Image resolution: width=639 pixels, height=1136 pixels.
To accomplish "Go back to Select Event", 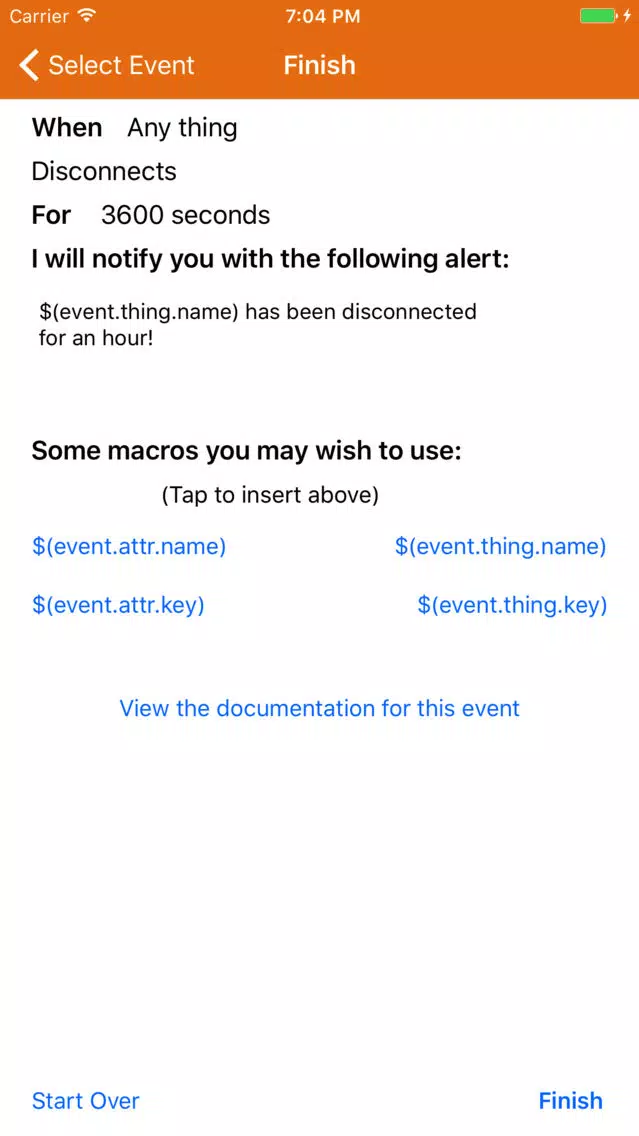I will click(x=107, y=65).
